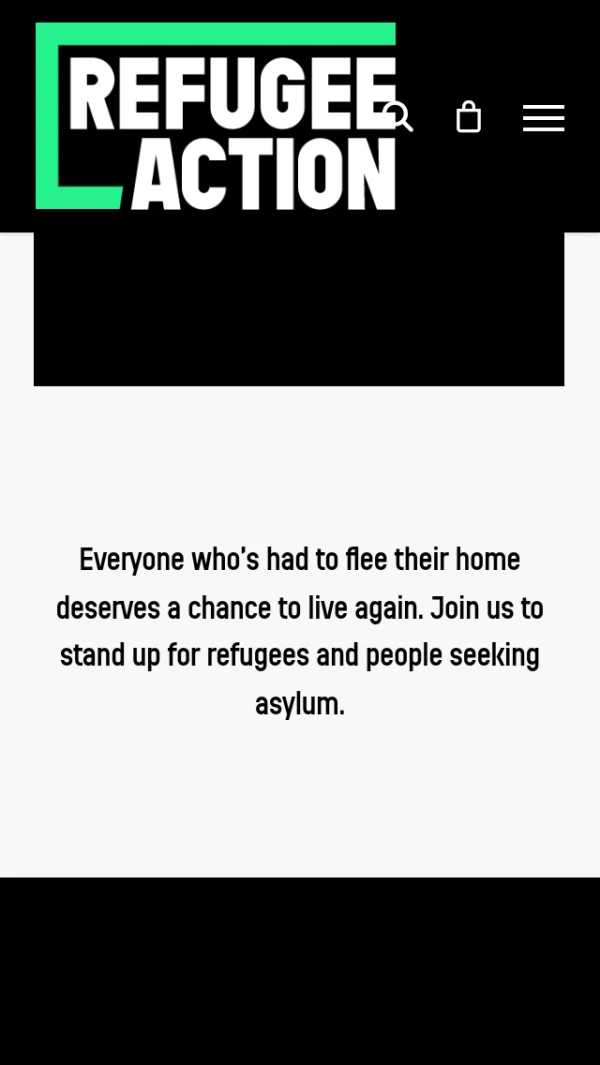This screenshot has width=600, height=1065.
Task: Open the hamburger navigation menu
Action: tap(543, 118)
